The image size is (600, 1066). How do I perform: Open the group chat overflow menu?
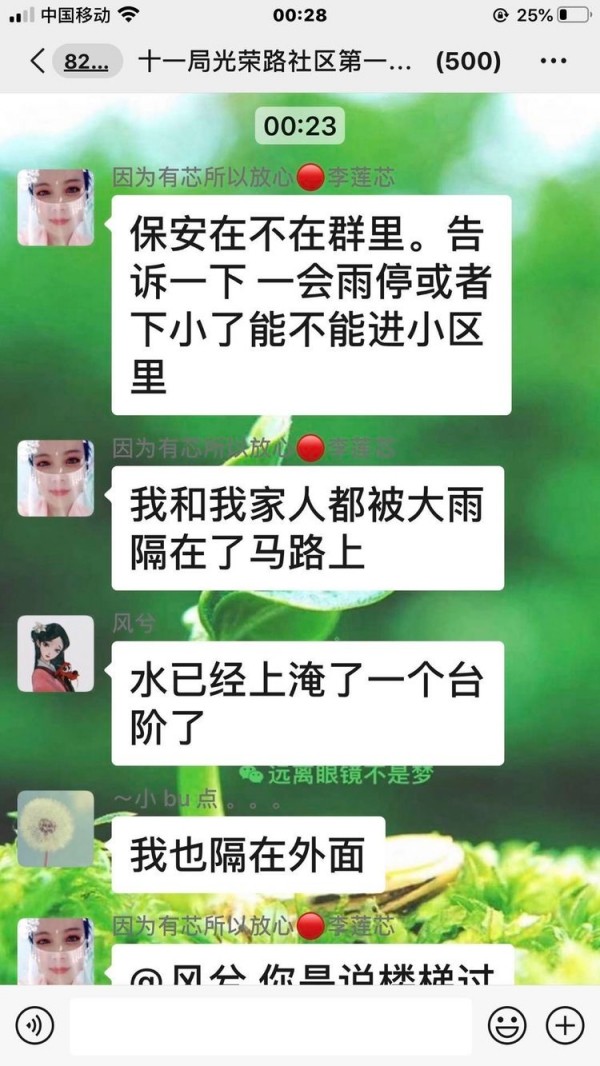point(552,62)
